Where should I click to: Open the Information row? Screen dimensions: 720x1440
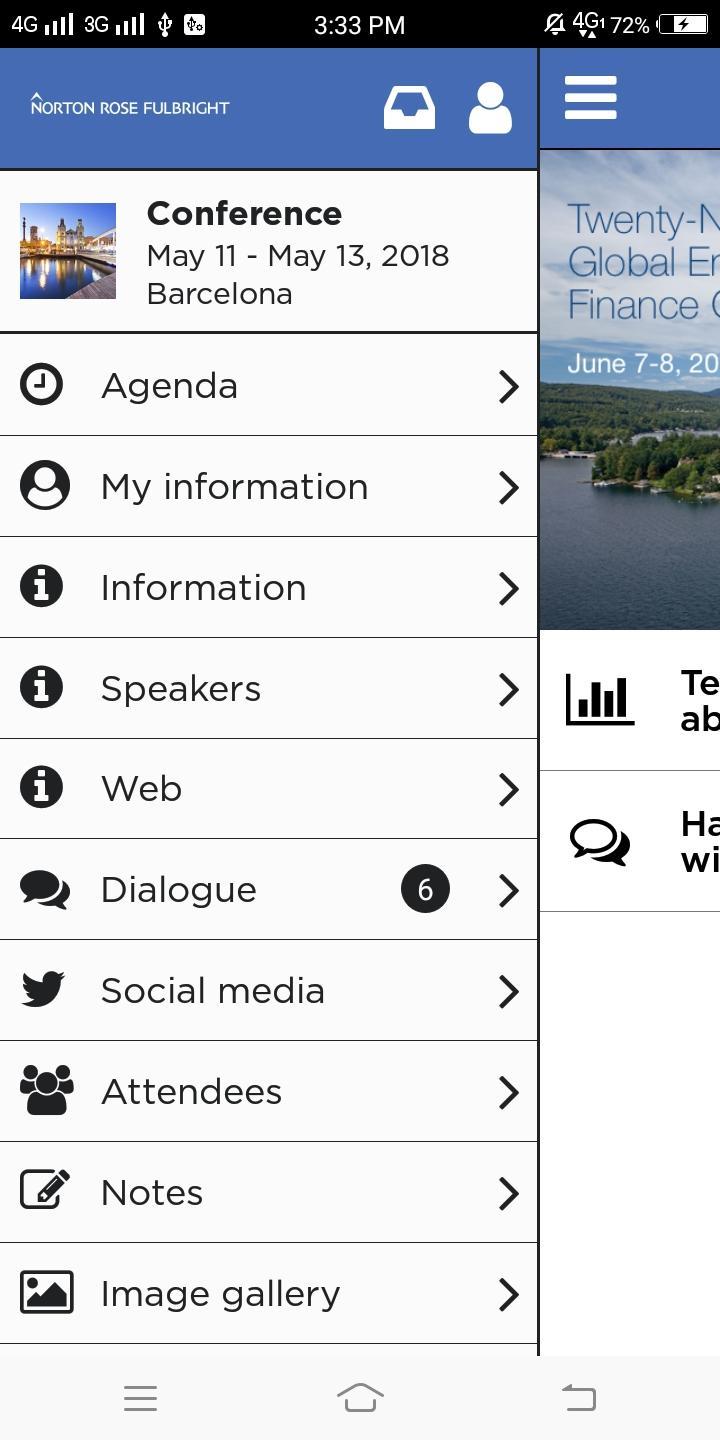268,588
